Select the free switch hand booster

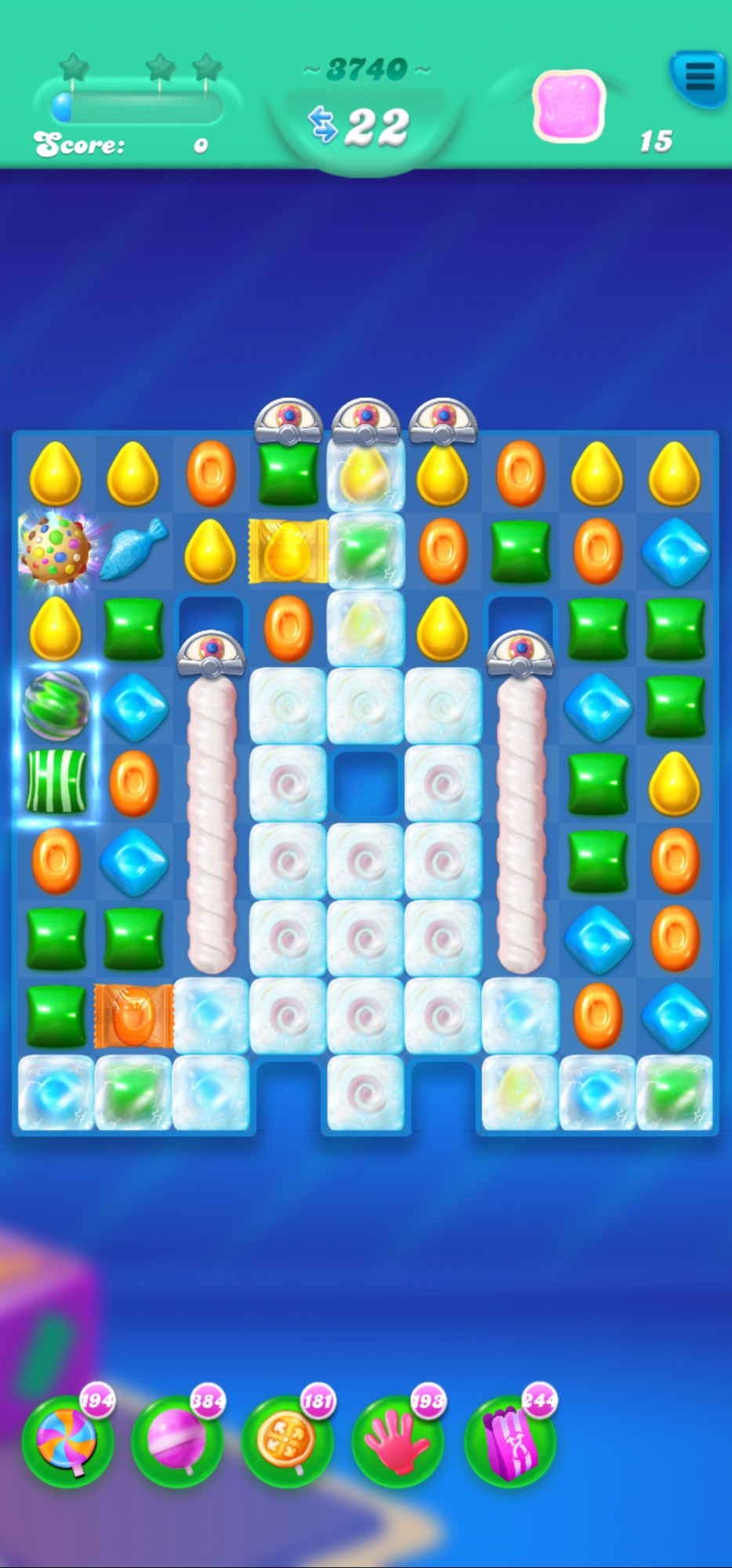click(x=398, y=1441)
